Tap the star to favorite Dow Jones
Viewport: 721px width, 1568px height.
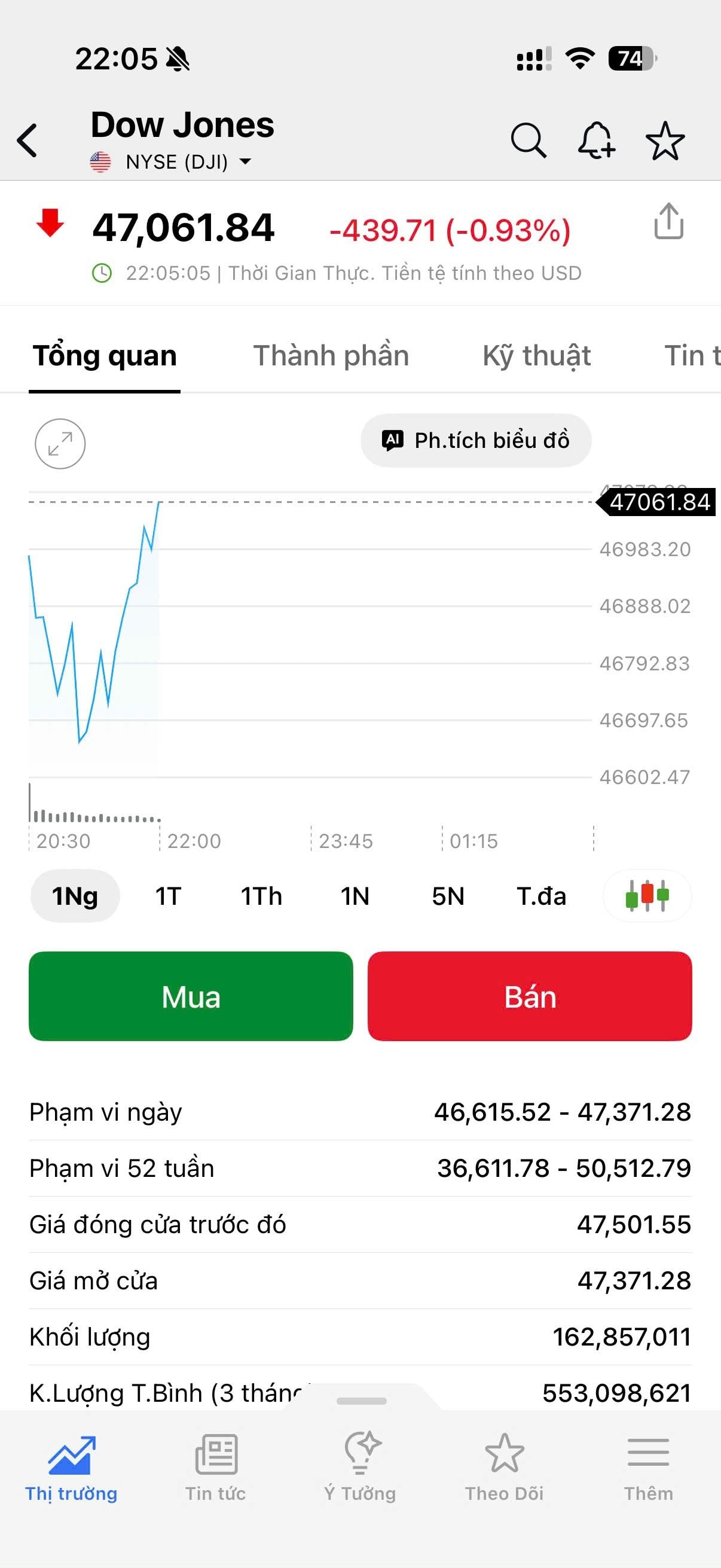[x=664, y=141]
